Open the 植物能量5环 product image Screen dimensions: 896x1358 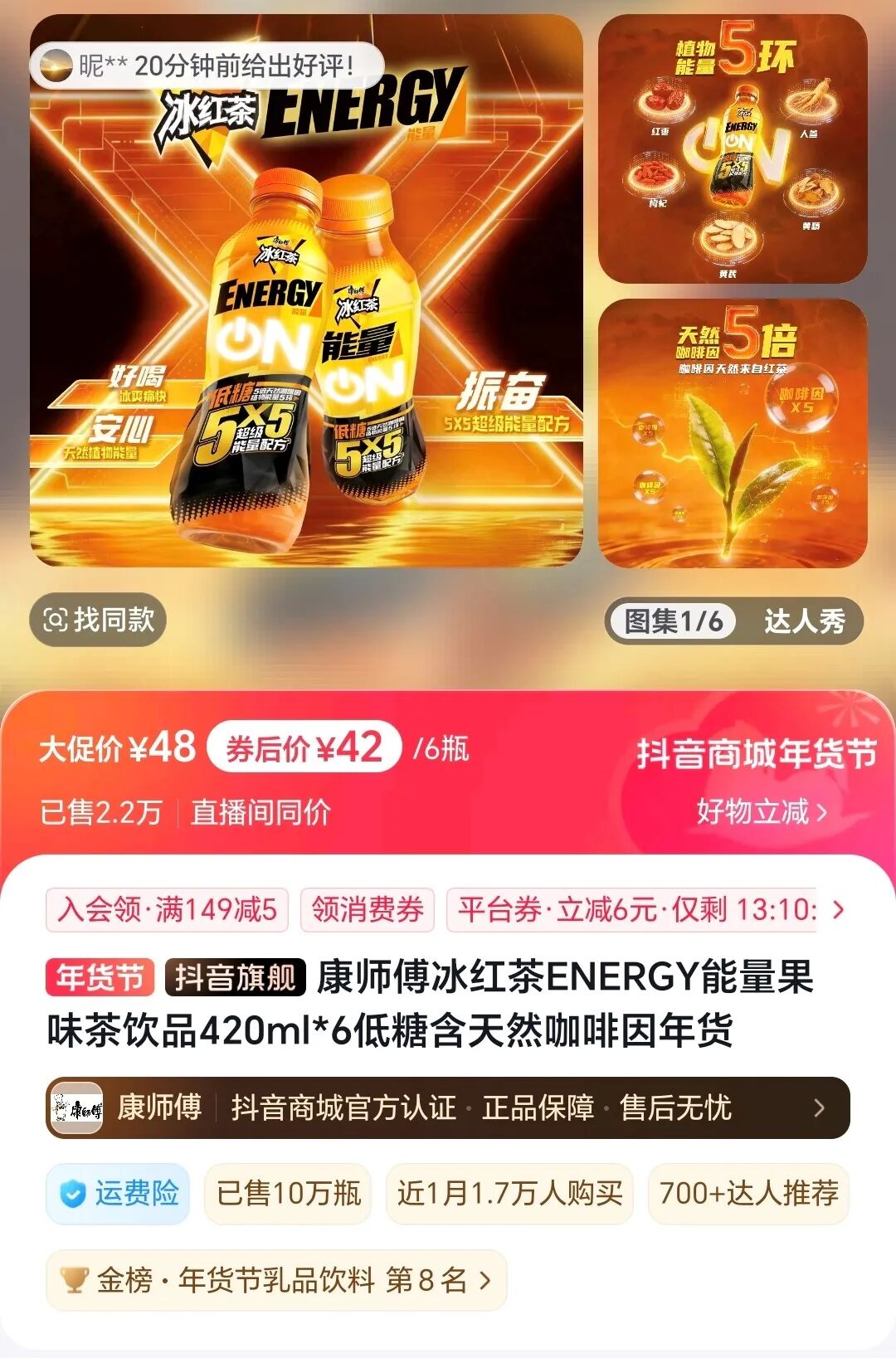pyautogui.click(x=733, y=149)
